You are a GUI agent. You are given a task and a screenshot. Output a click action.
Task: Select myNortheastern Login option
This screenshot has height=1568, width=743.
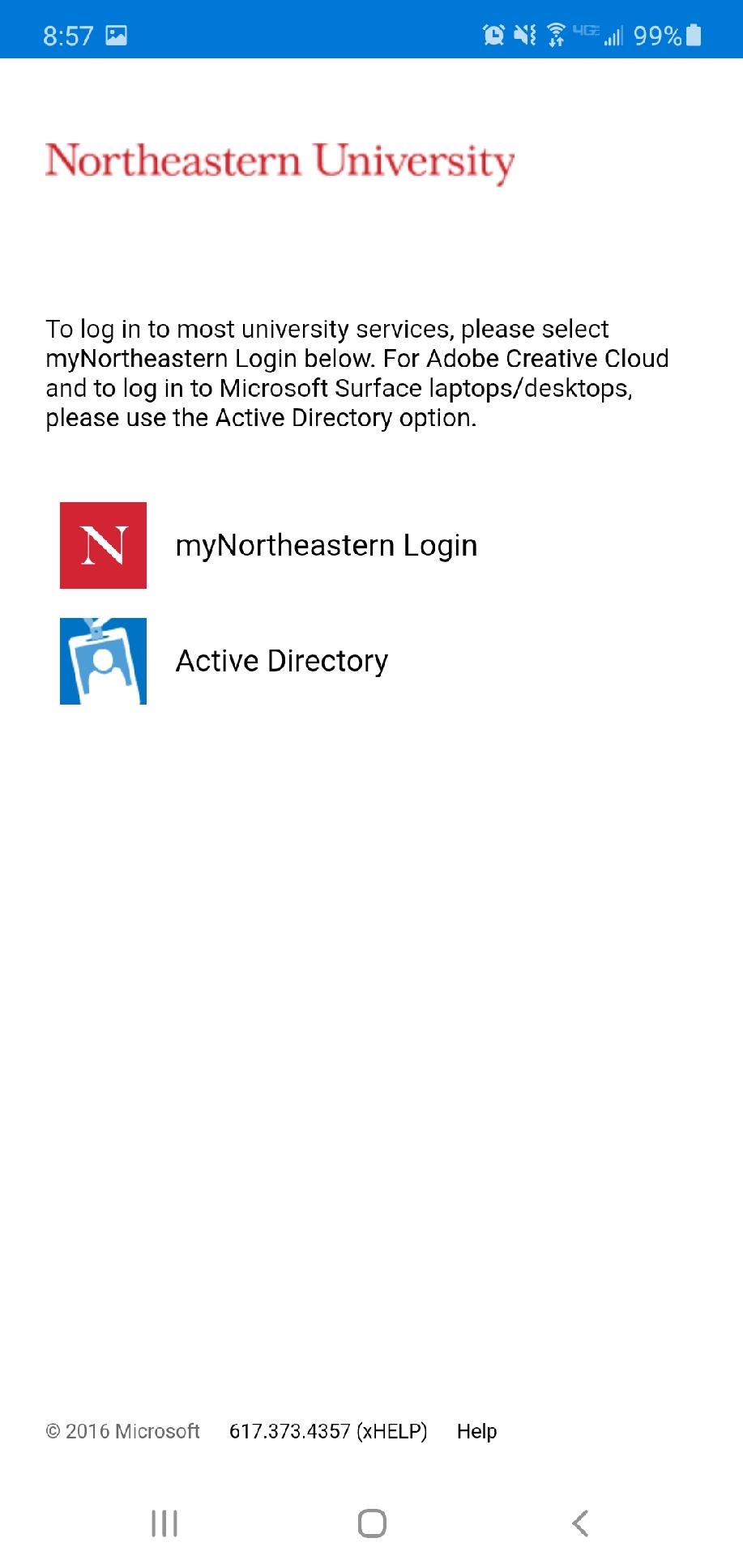[x=326, y=546]
